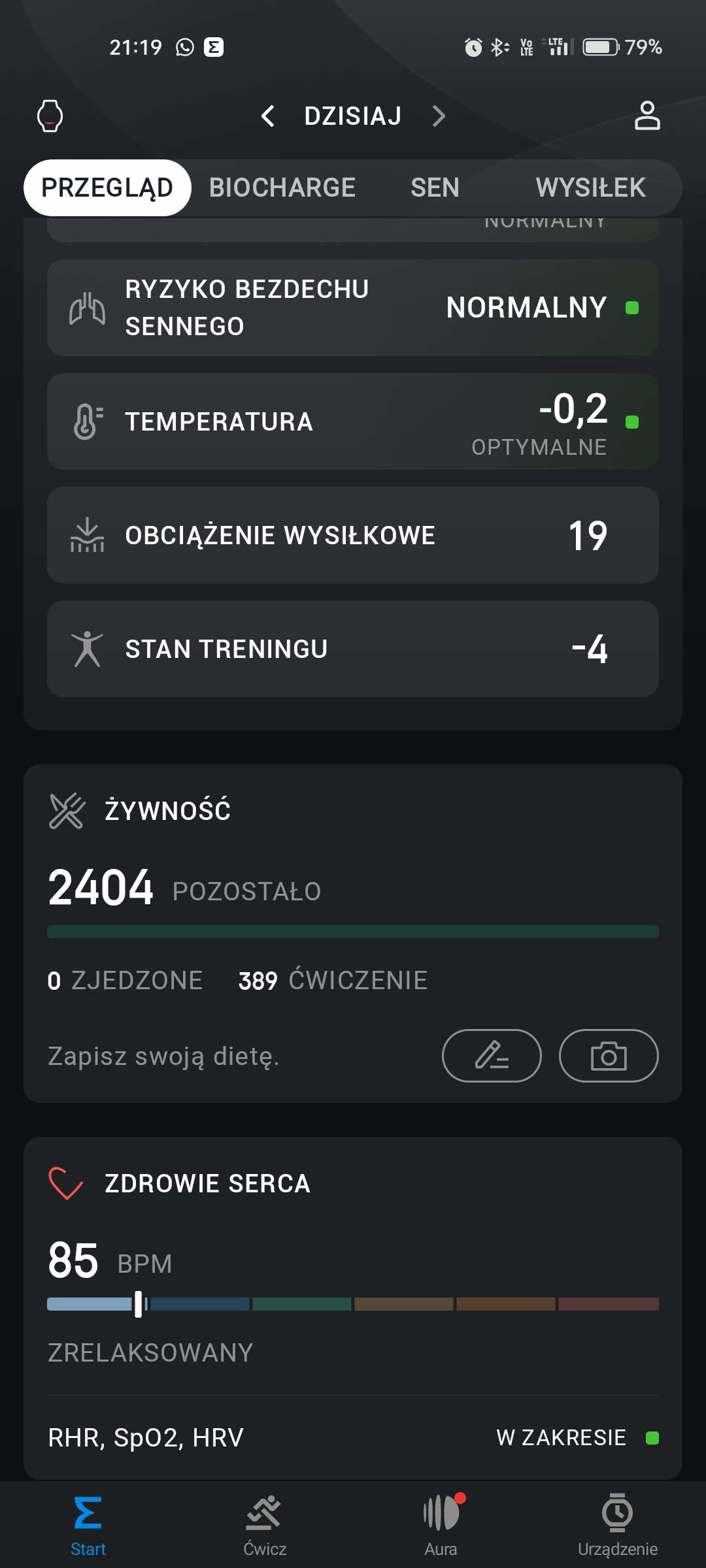This screenshot has width=706, height=1568.
Task: Switch to the BIOCHARGE tab
Action: 282,188
